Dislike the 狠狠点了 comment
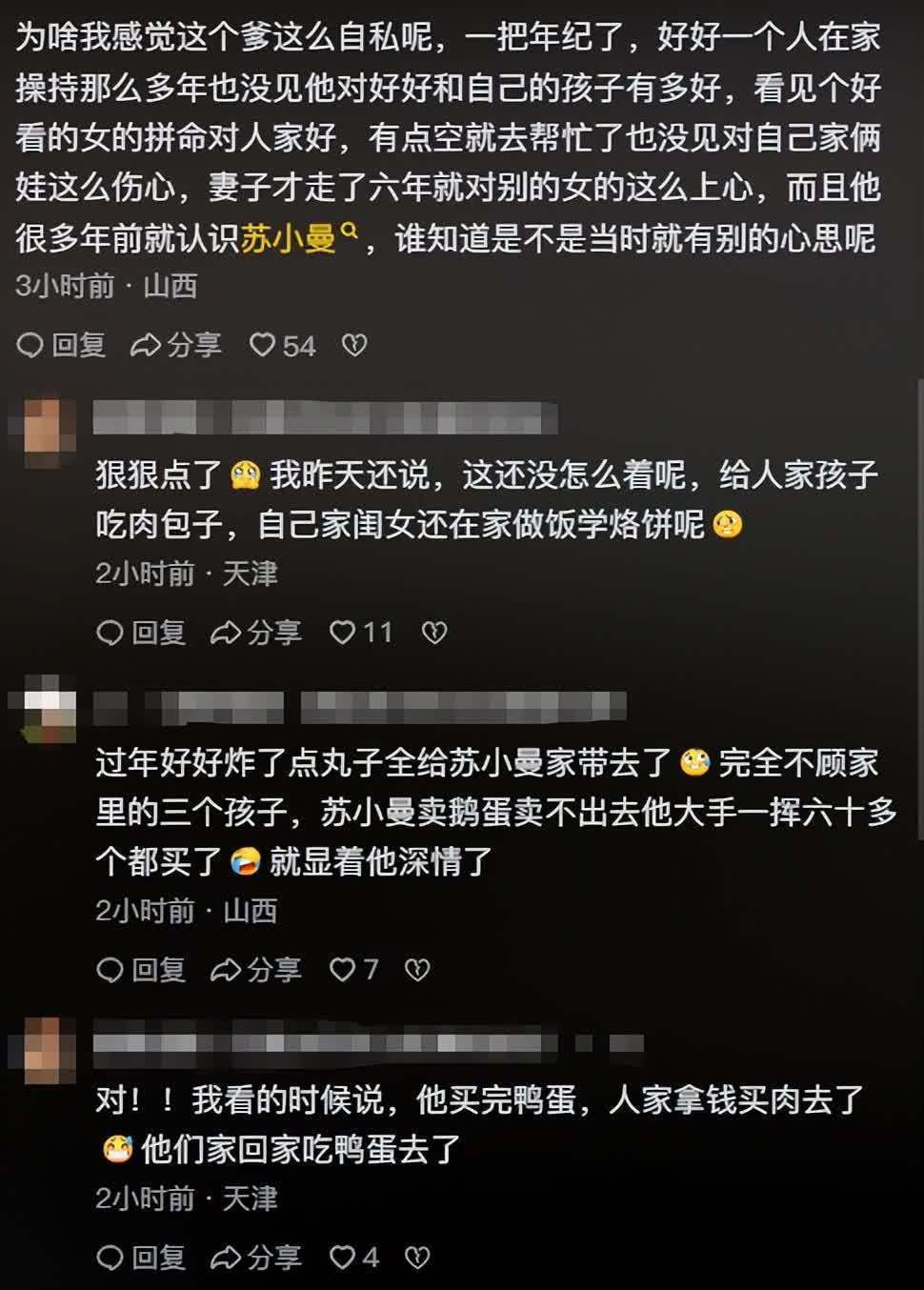 point(434,633)
